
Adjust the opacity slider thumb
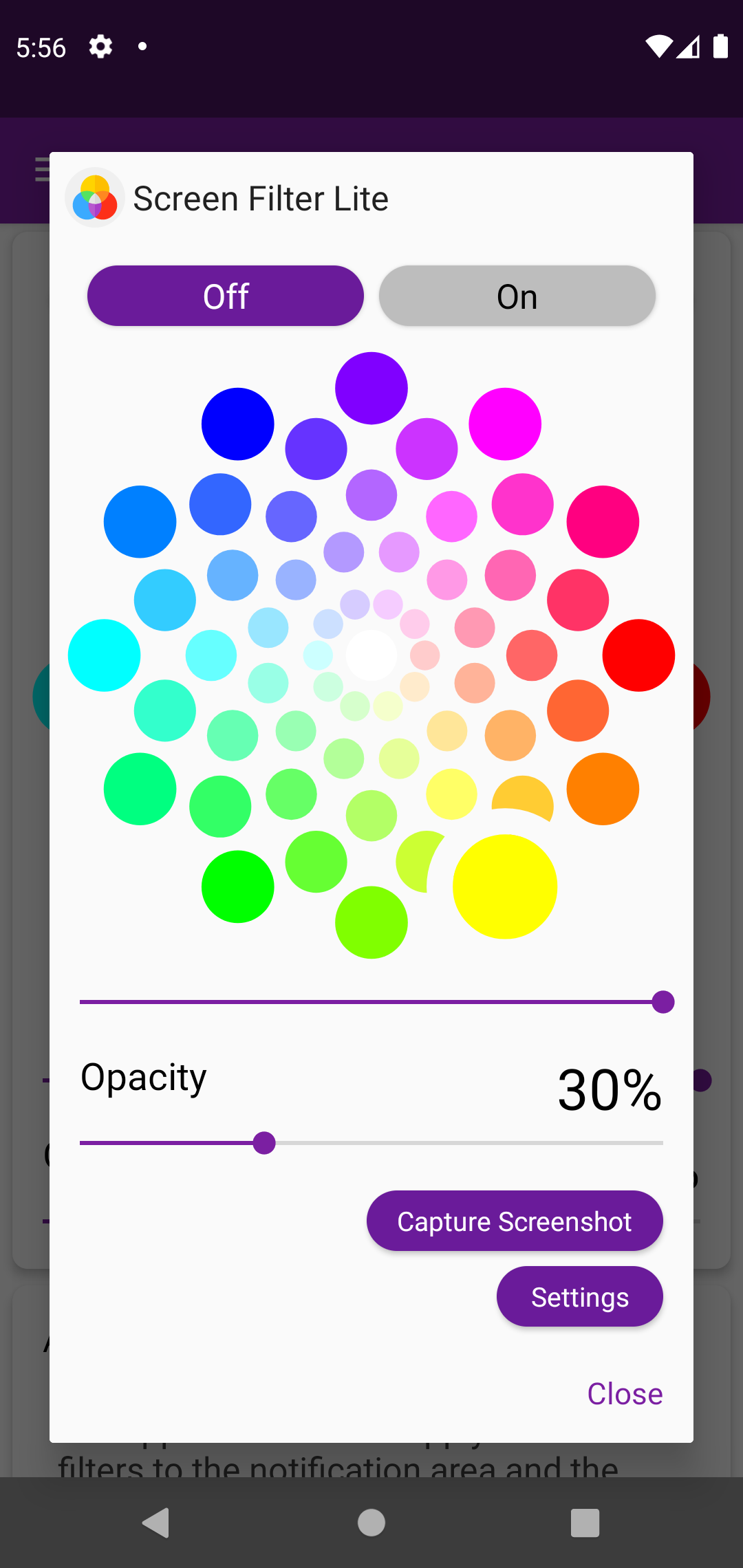tap(263, 1143)
